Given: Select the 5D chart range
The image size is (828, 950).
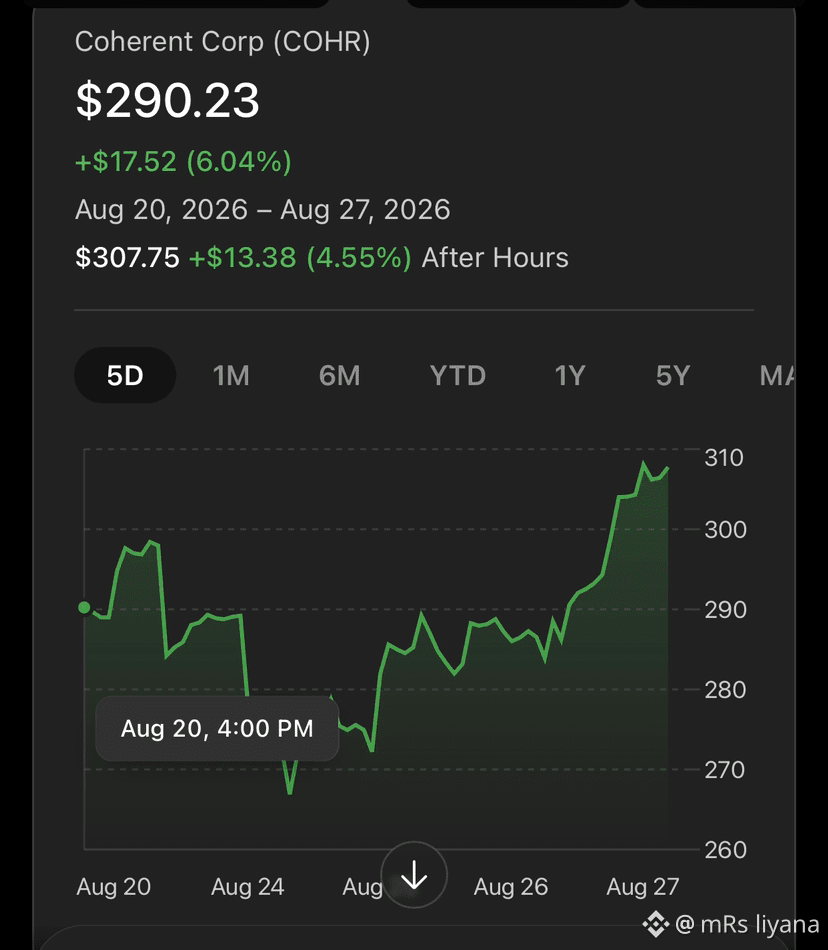Looking at the screenshot, I should point(125,376).
